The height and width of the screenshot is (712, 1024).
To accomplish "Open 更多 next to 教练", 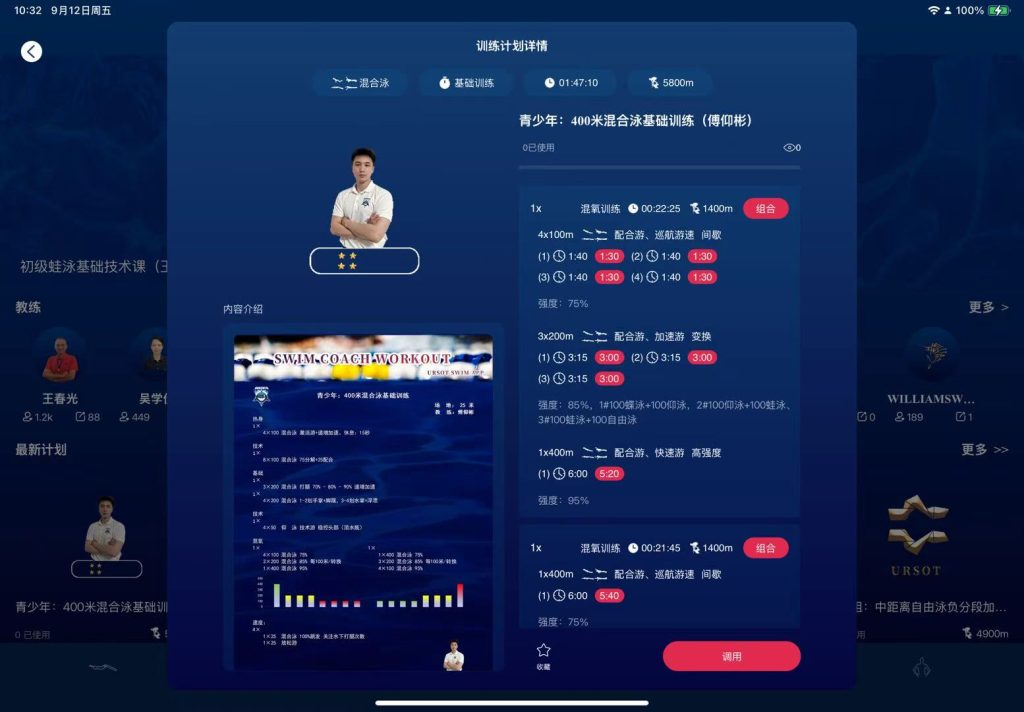I will tap(988, 307).
